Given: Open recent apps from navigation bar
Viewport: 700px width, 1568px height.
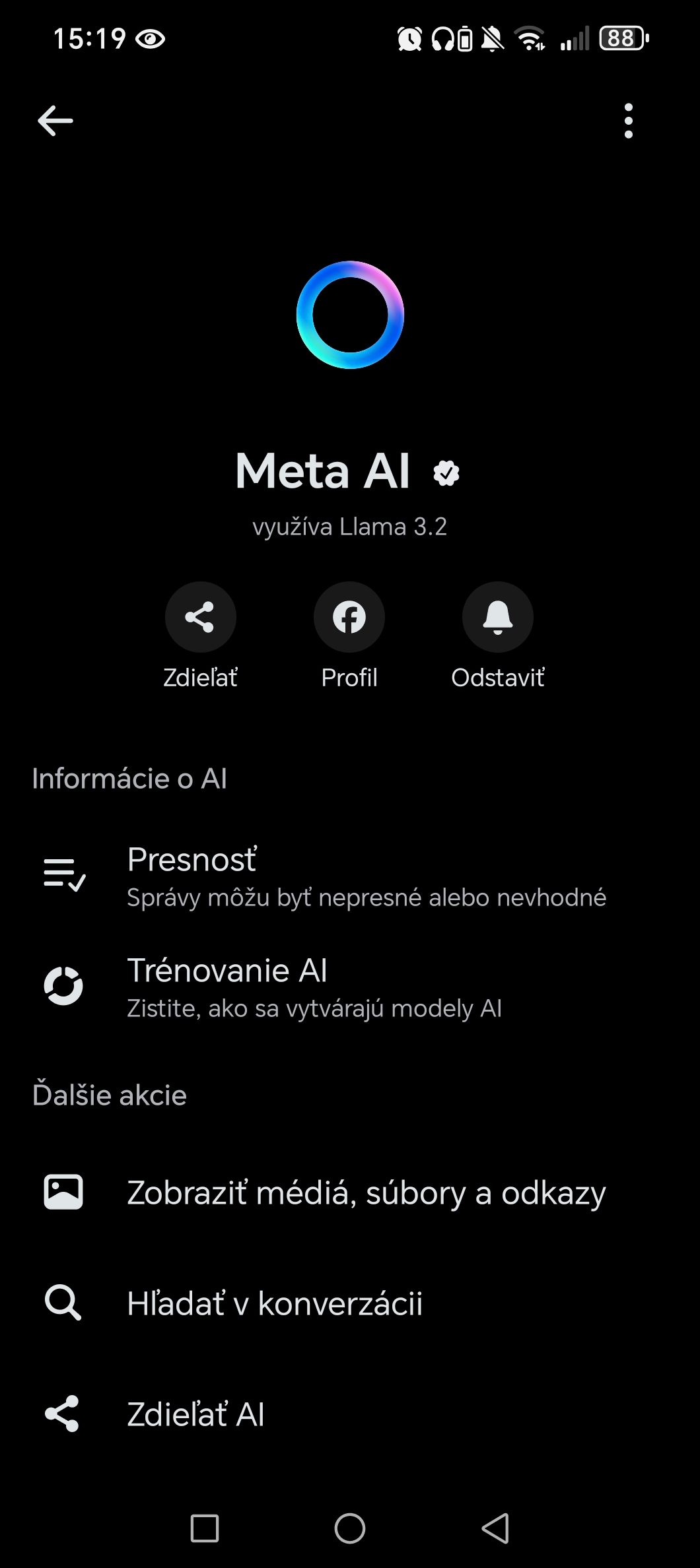Looking at the screenshot, I should click(x=205, y=1528).
